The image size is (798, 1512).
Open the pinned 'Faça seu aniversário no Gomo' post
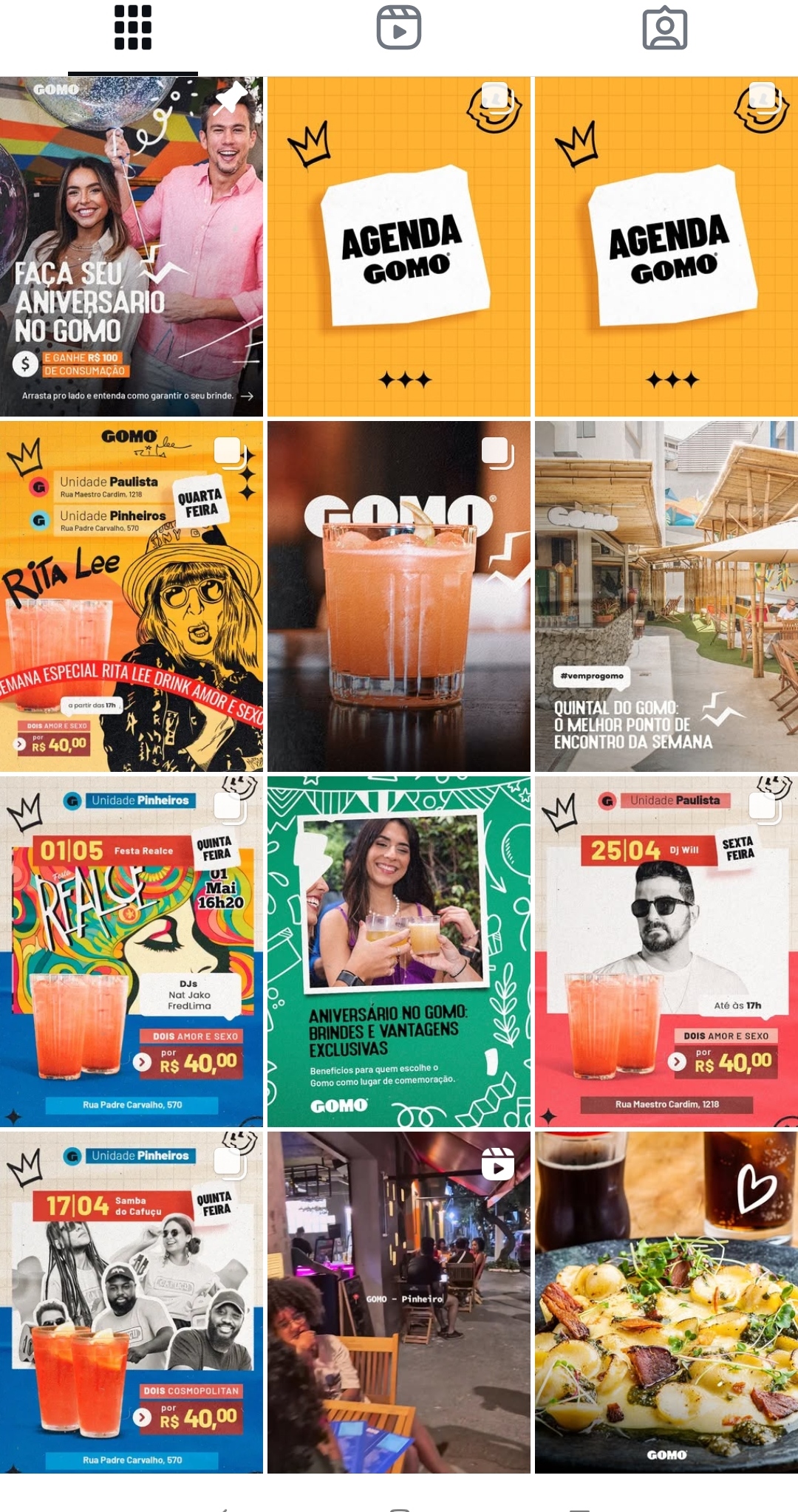[132, 247]
